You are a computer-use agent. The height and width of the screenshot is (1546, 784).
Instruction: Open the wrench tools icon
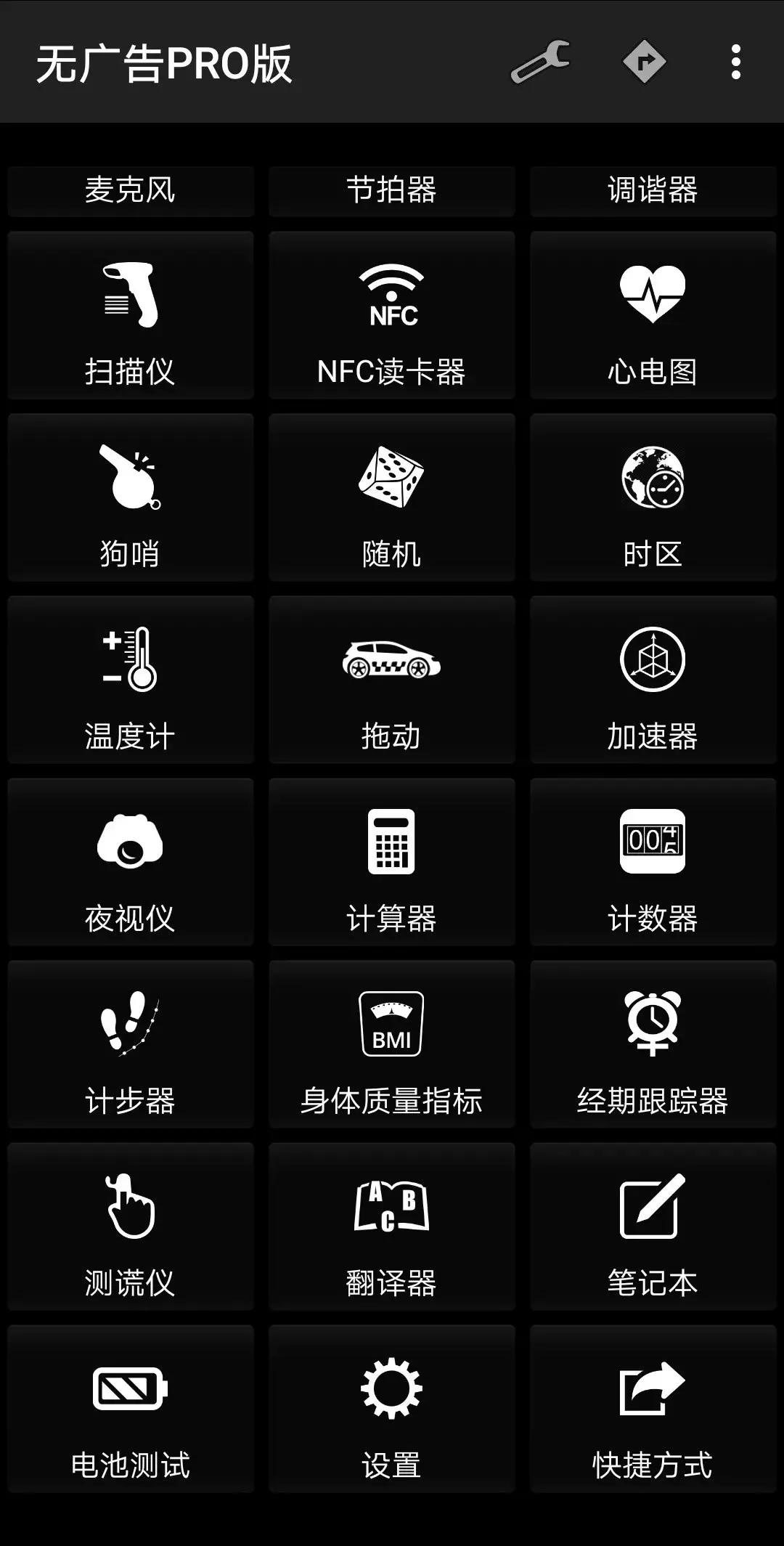click(x=540, y=62)
